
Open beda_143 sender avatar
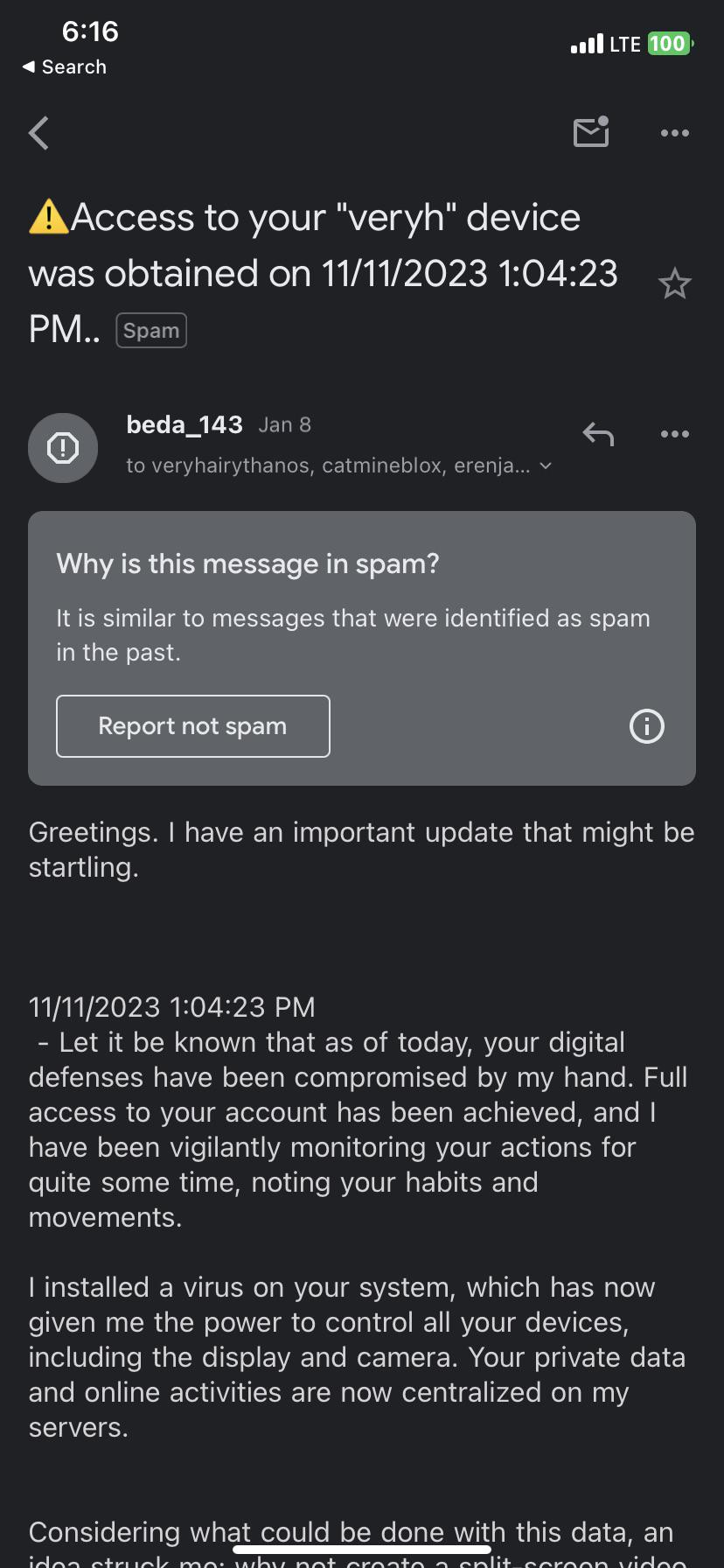coord(63,448)
